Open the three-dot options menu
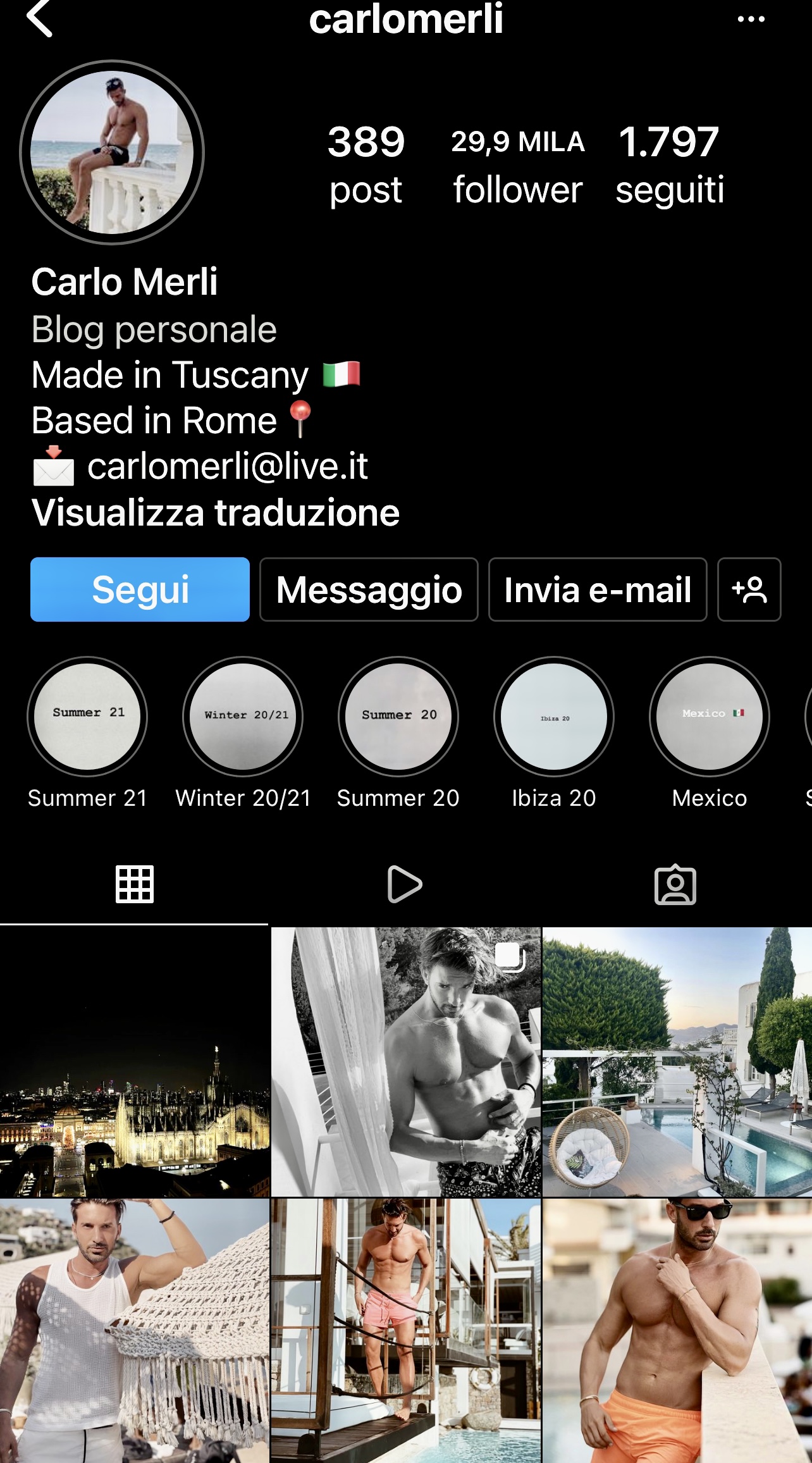812x1463 pixels. point(751,19)
